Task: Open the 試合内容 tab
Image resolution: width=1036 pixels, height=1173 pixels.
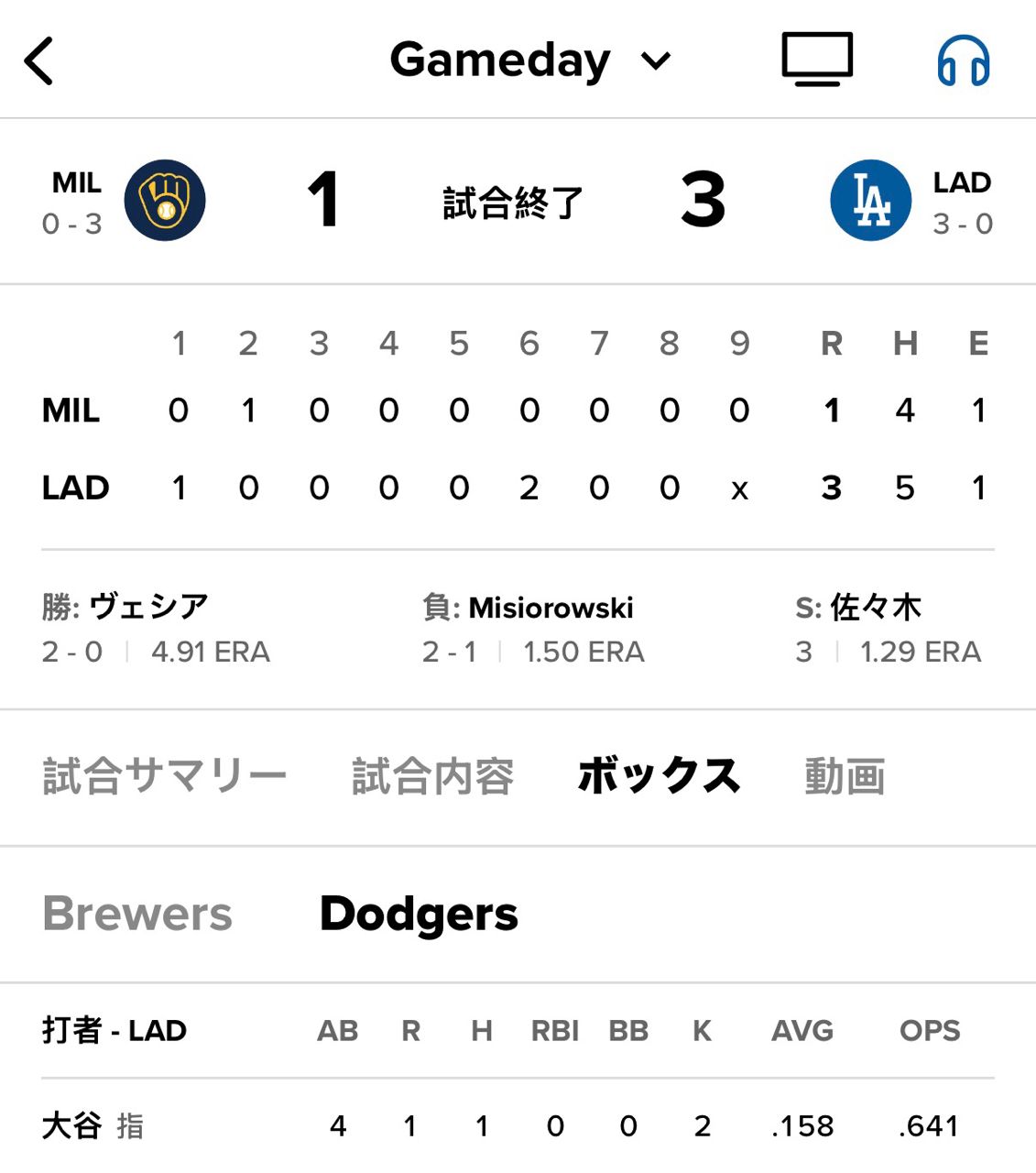Action: [432, 774]
